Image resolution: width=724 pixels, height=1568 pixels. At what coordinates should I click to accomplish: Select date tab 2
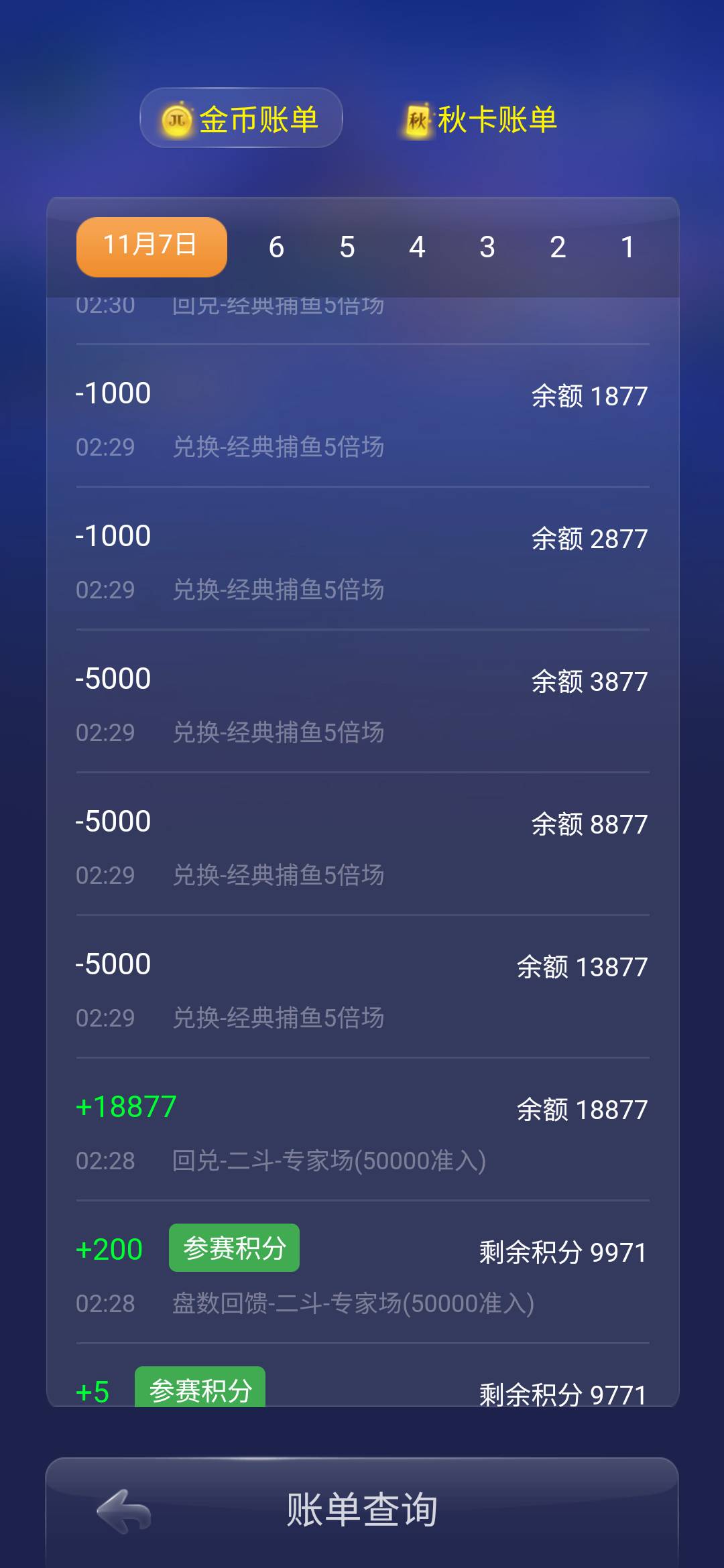point(557,248)
